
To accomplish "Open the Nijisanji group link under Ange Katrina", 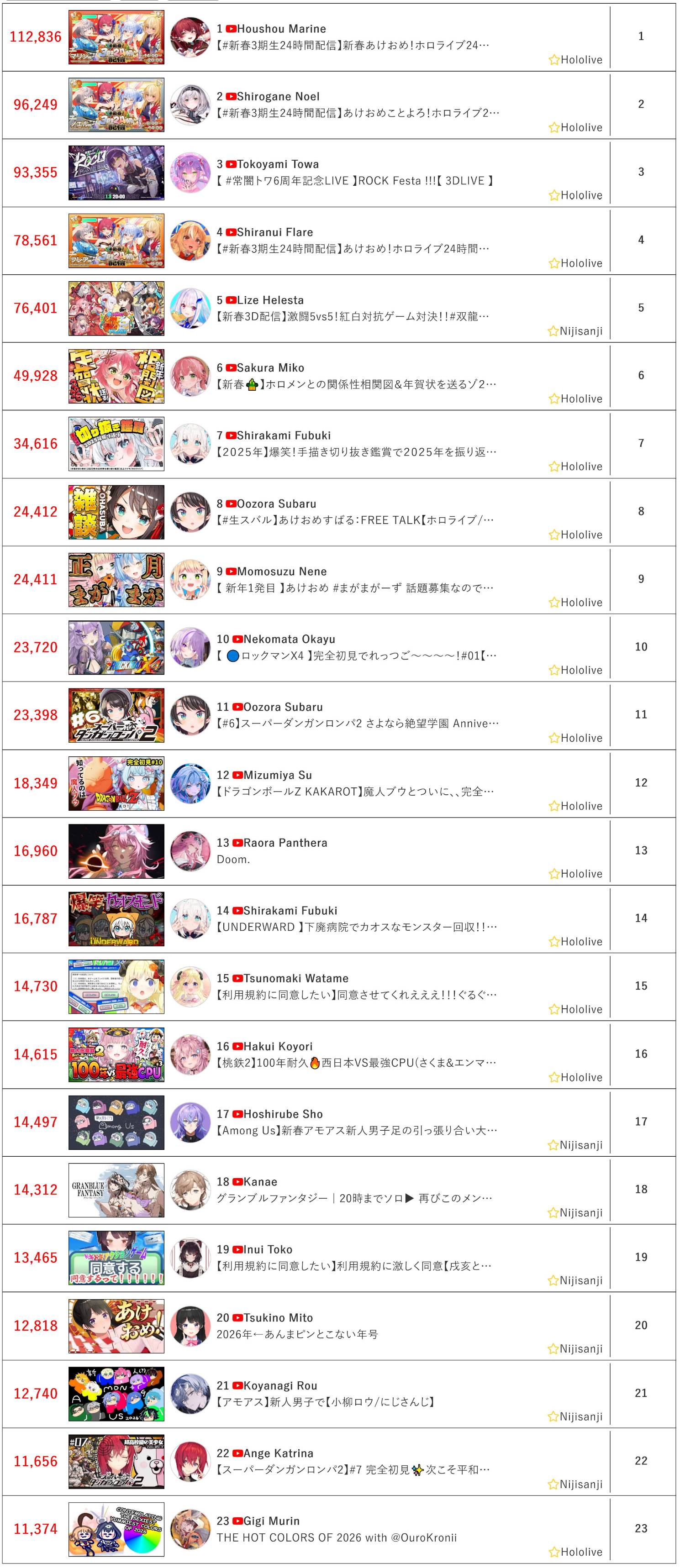I will tap(581, 1484).
